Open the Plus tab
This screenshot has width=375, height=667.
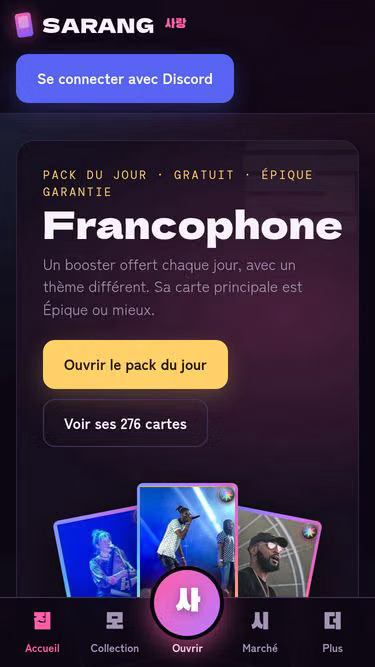coord(332,632)
